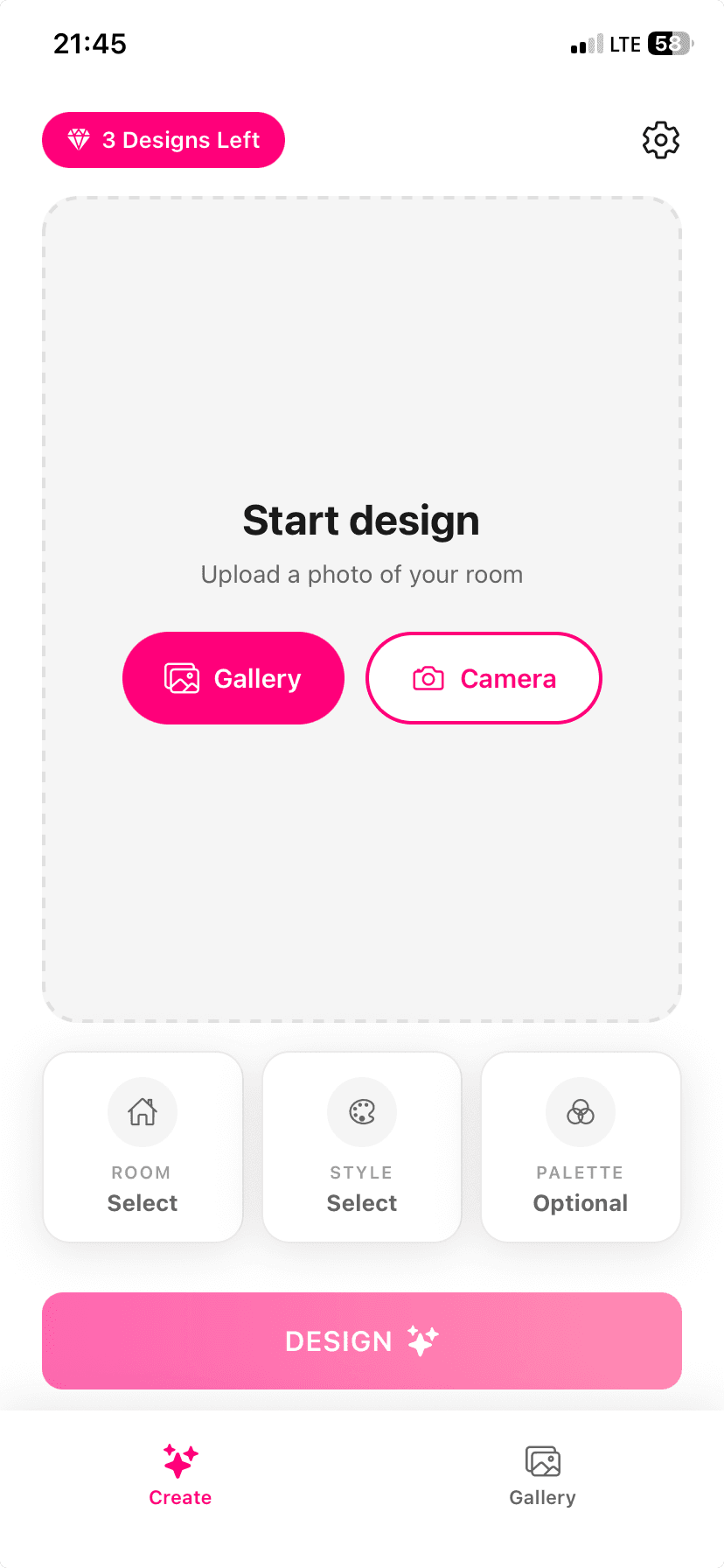The width and height of the screenshot is (724, 1568).
Task: Tap the picture icon above Gallery in bottom bar
Action: tap(542, 1459)
